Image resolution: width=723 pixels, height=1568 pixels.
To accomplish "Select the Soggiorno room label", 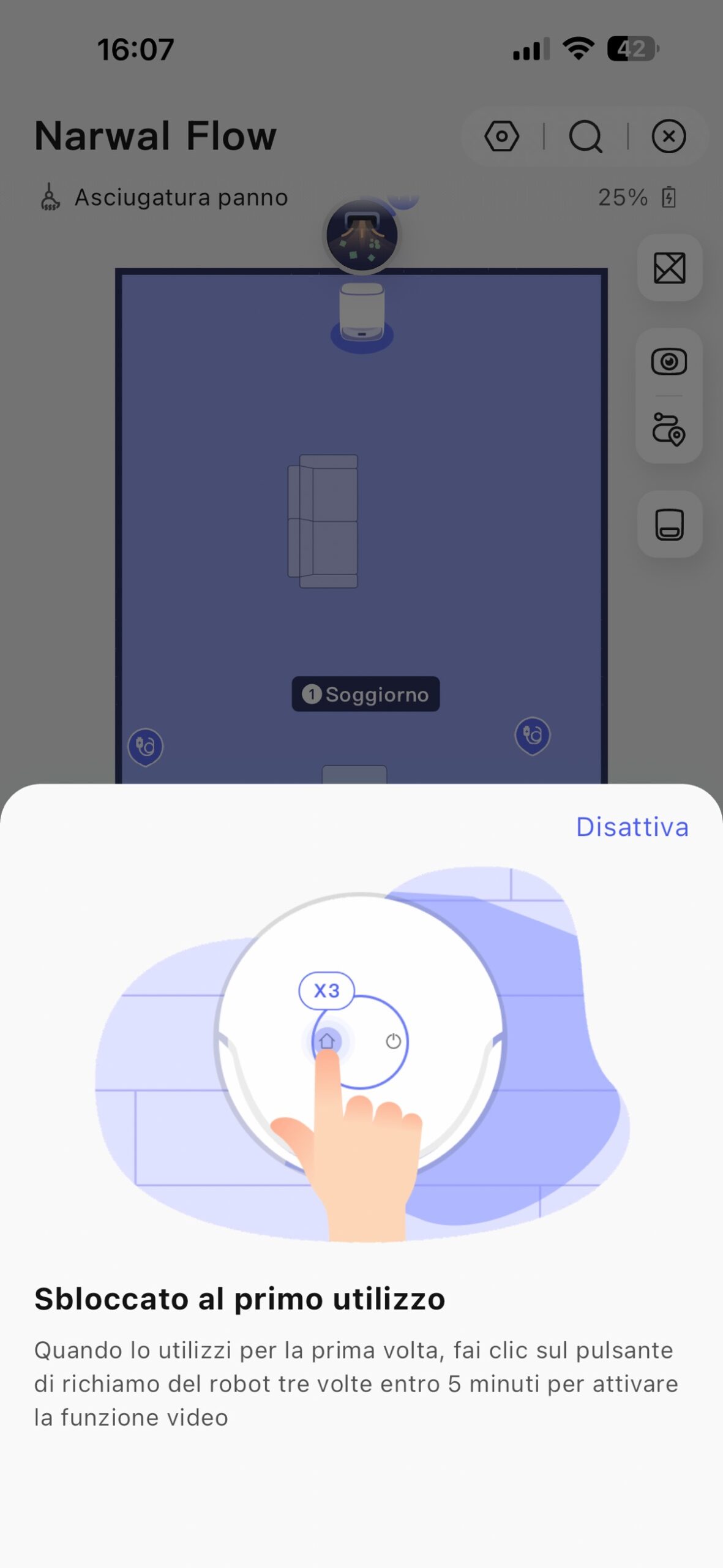I will point(365,694).
